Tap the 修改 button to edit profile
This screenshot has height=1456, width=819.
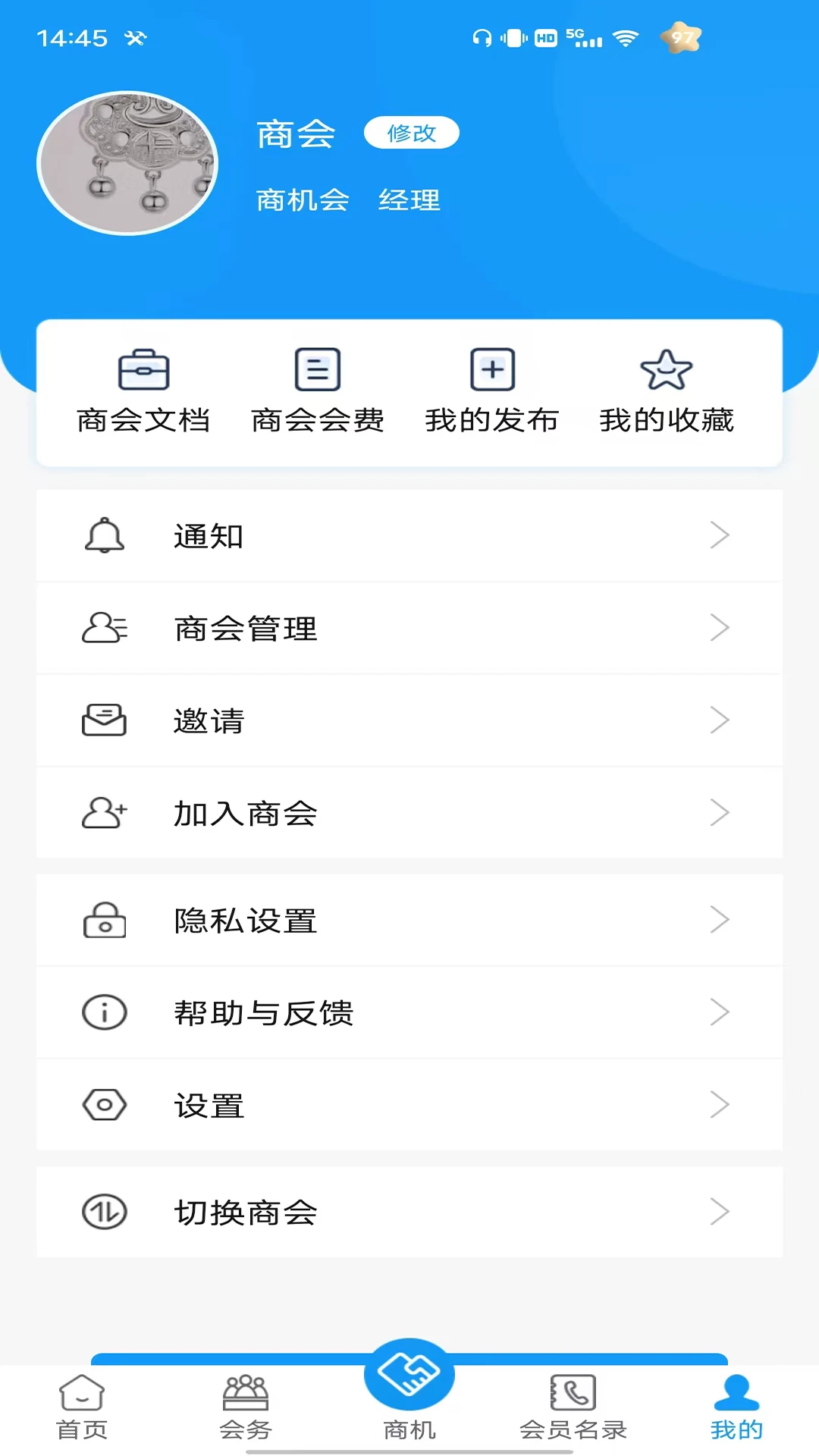tap(411, 133)
